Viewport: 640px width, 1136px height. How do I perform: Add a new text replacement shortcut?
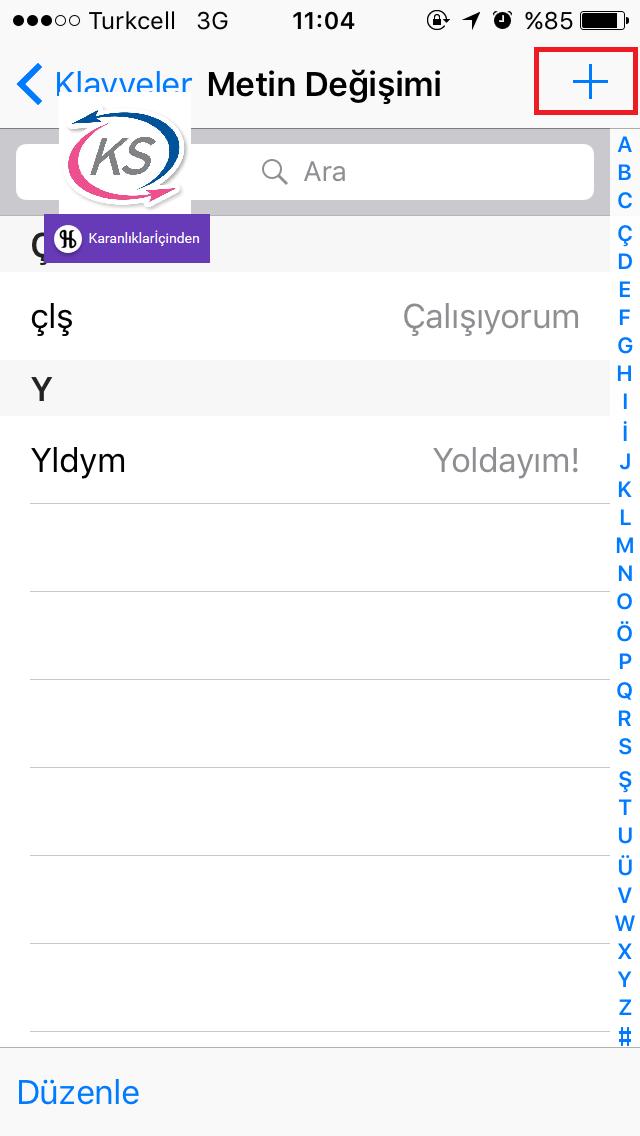coord(590,83)
